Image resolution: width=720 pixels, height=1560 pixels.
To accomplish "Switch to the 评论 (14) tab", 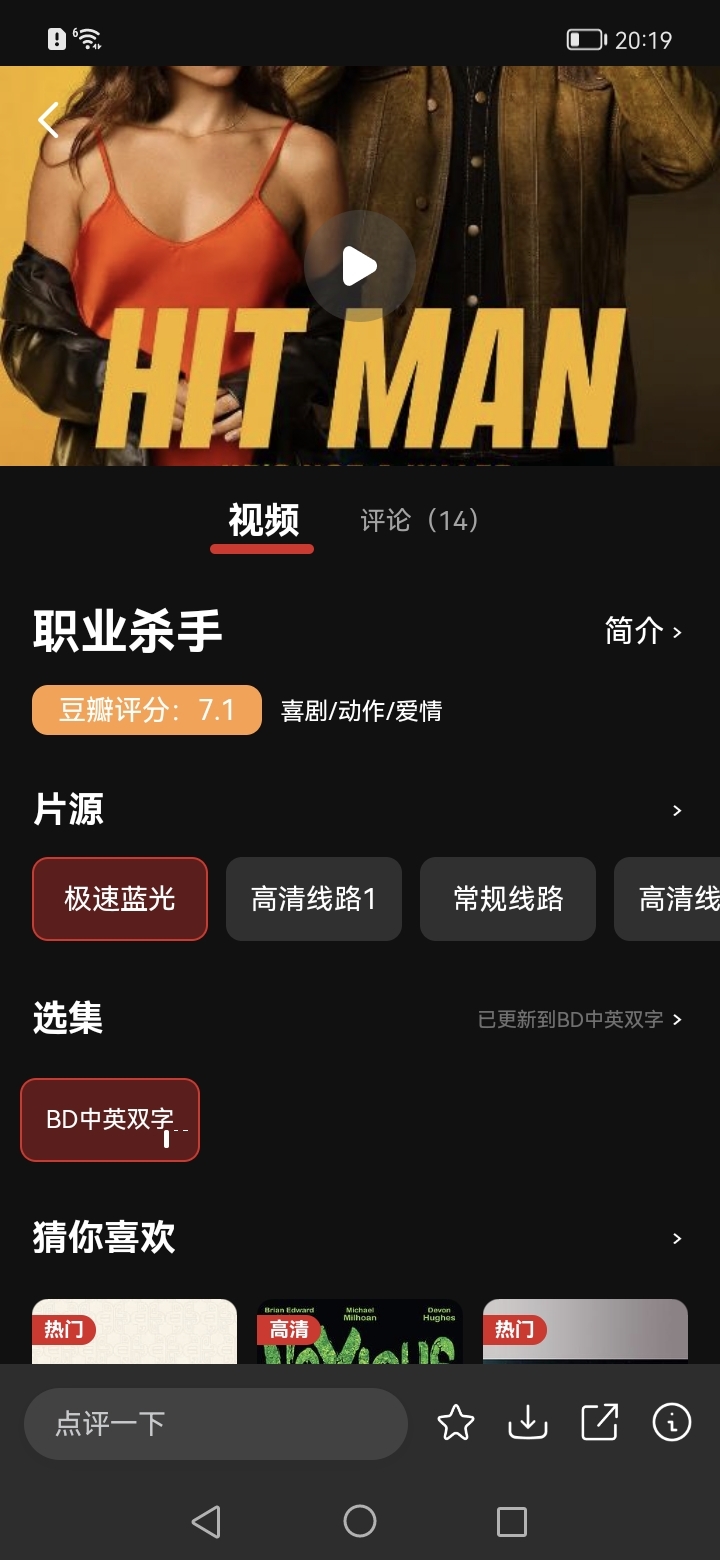I will pos(419,520).
